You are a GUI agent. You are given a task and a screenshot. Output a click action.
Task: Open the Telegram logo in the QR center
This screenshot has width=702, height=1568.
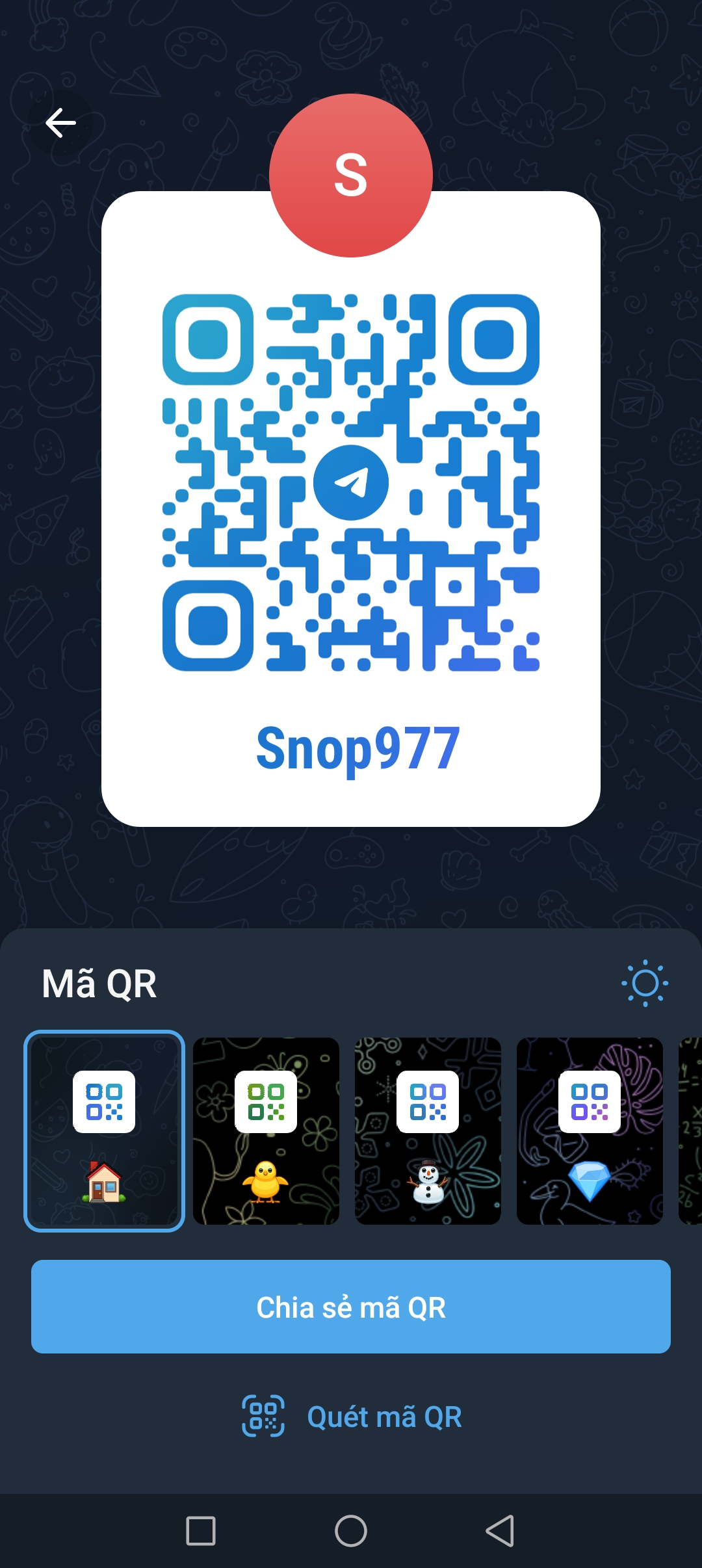tap(351, 482)
